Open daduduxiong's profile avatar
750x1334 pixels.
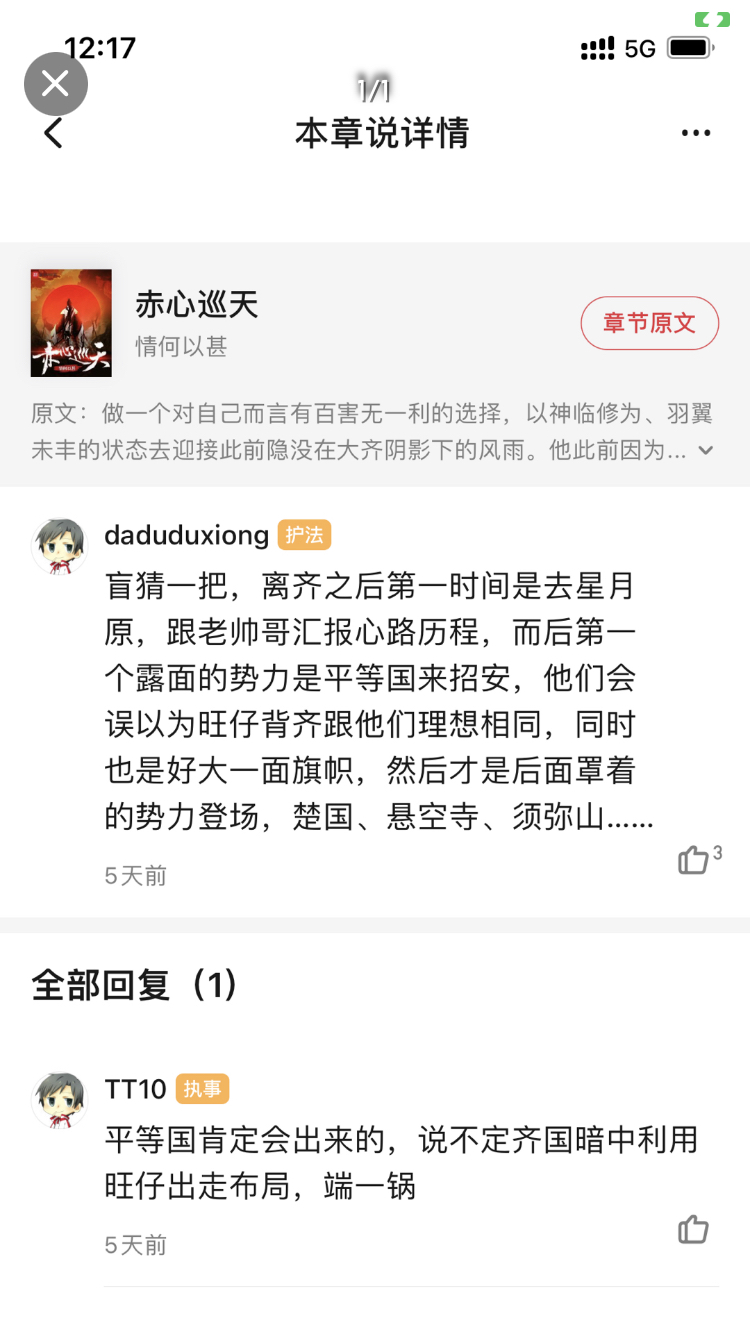tap(59, 545)
